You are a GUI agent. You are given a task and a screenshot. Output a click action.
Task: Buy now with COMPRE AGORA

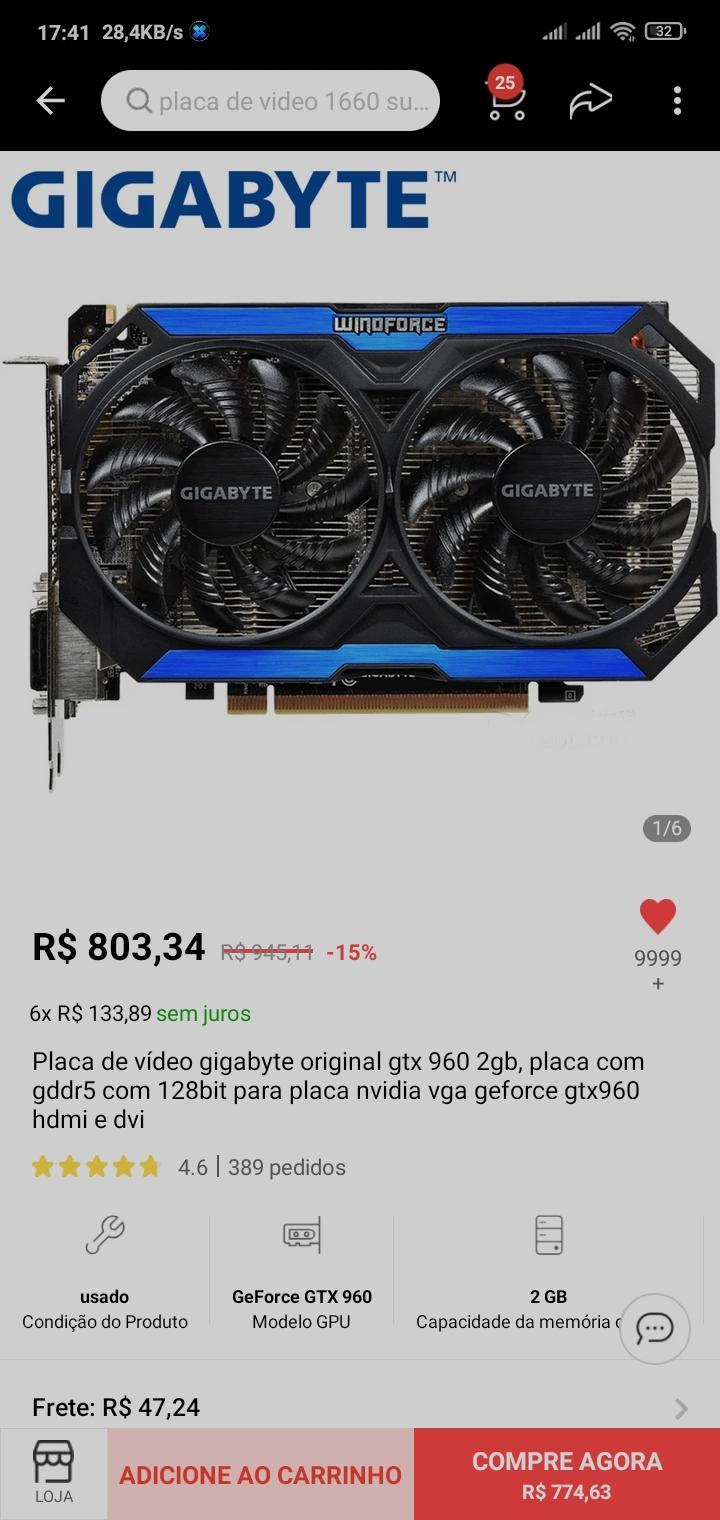point(567,1474)
